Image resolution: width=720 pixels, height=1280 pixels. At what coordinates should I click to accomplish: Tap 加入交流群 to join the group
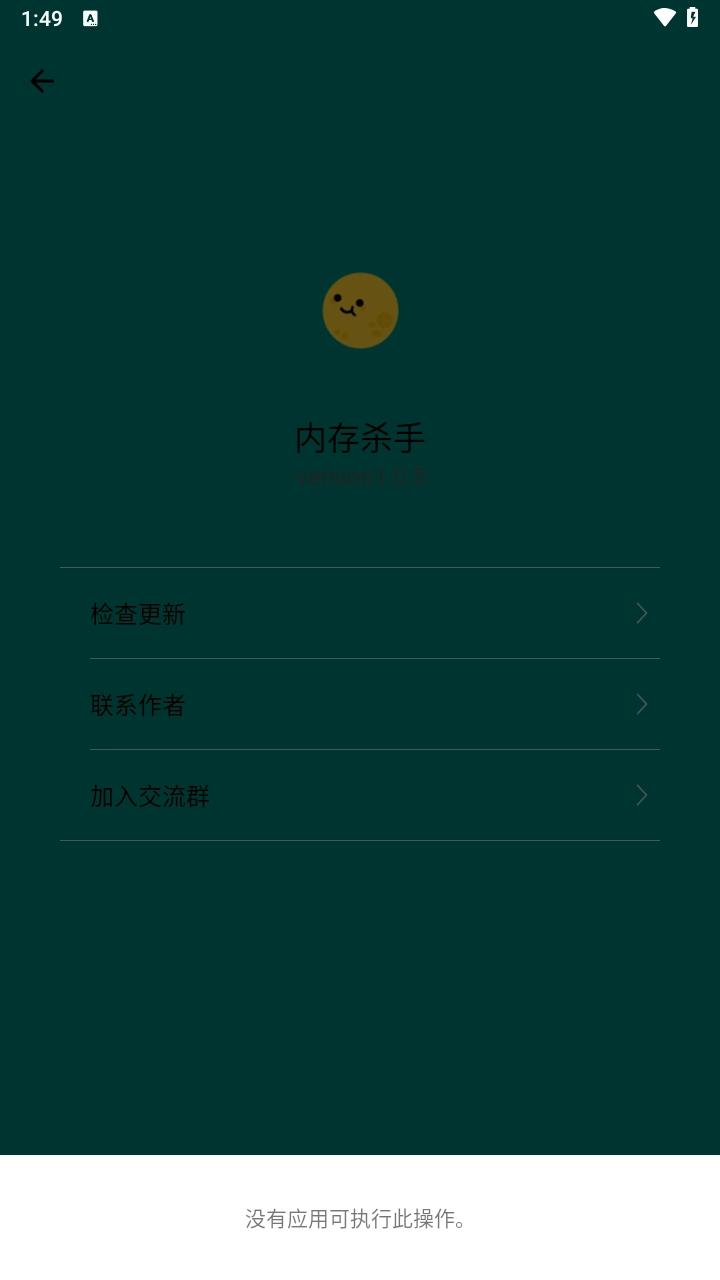[150, 796]
